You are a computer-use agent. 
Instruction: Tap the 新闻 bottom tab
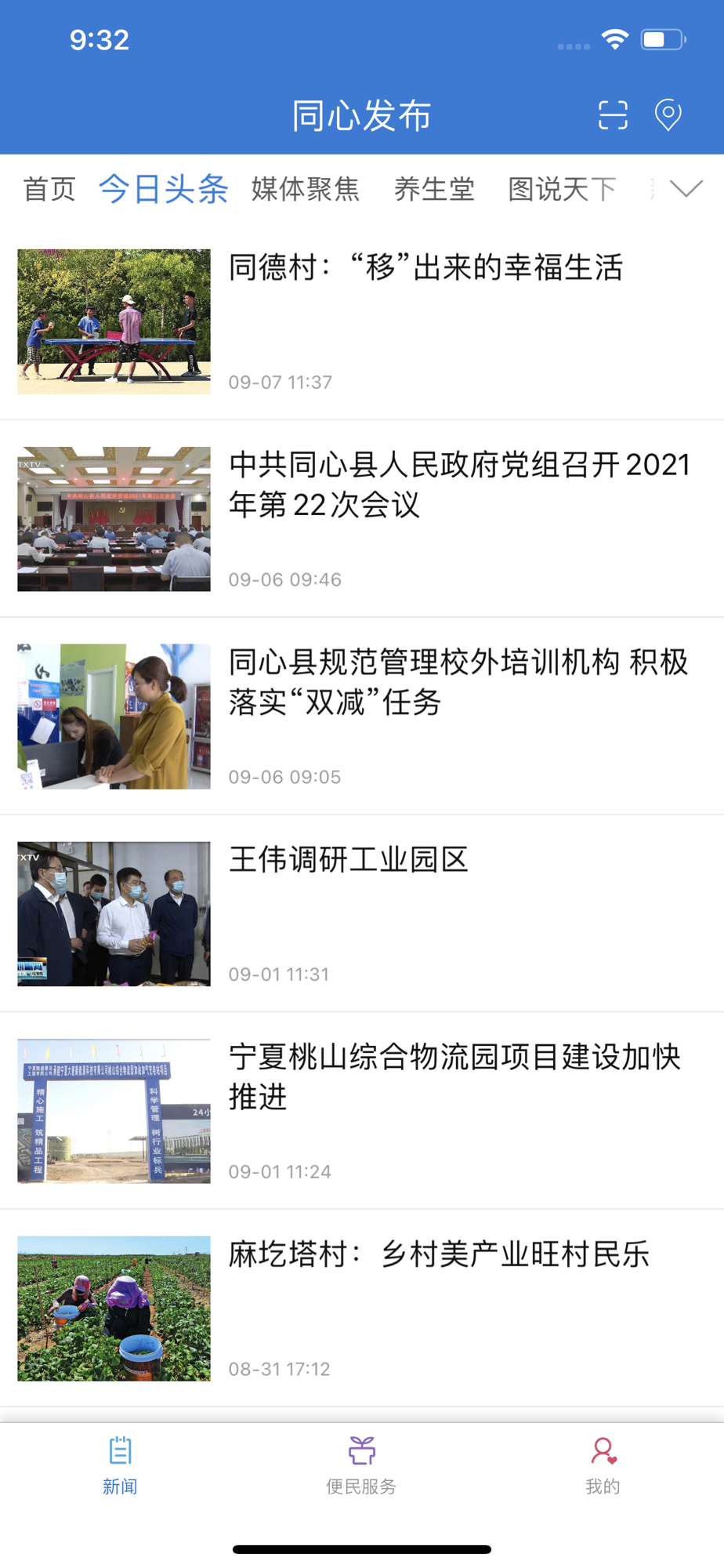click(120, 1465)
